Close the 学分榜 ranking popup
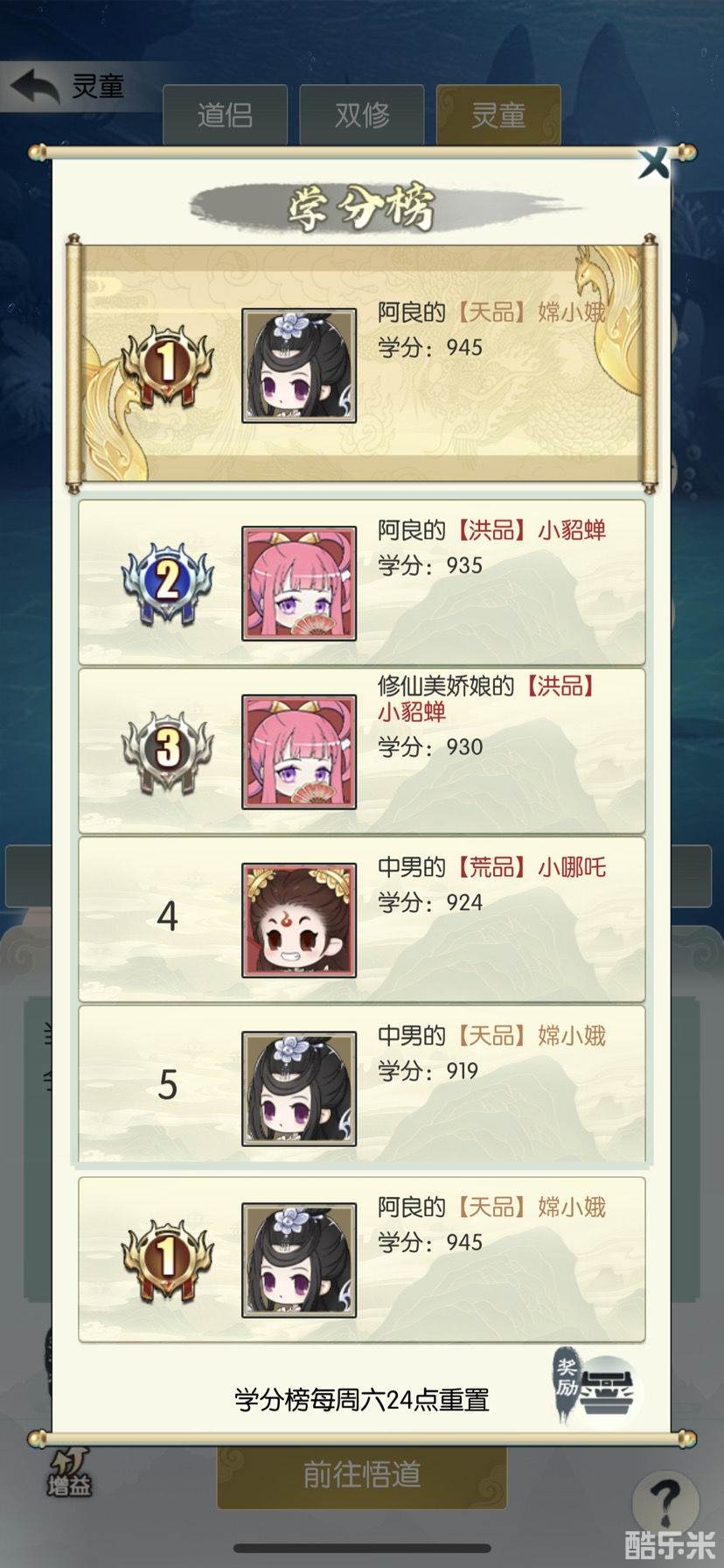The height and width of the screenshot is (1568, 724). pos(652,162)
